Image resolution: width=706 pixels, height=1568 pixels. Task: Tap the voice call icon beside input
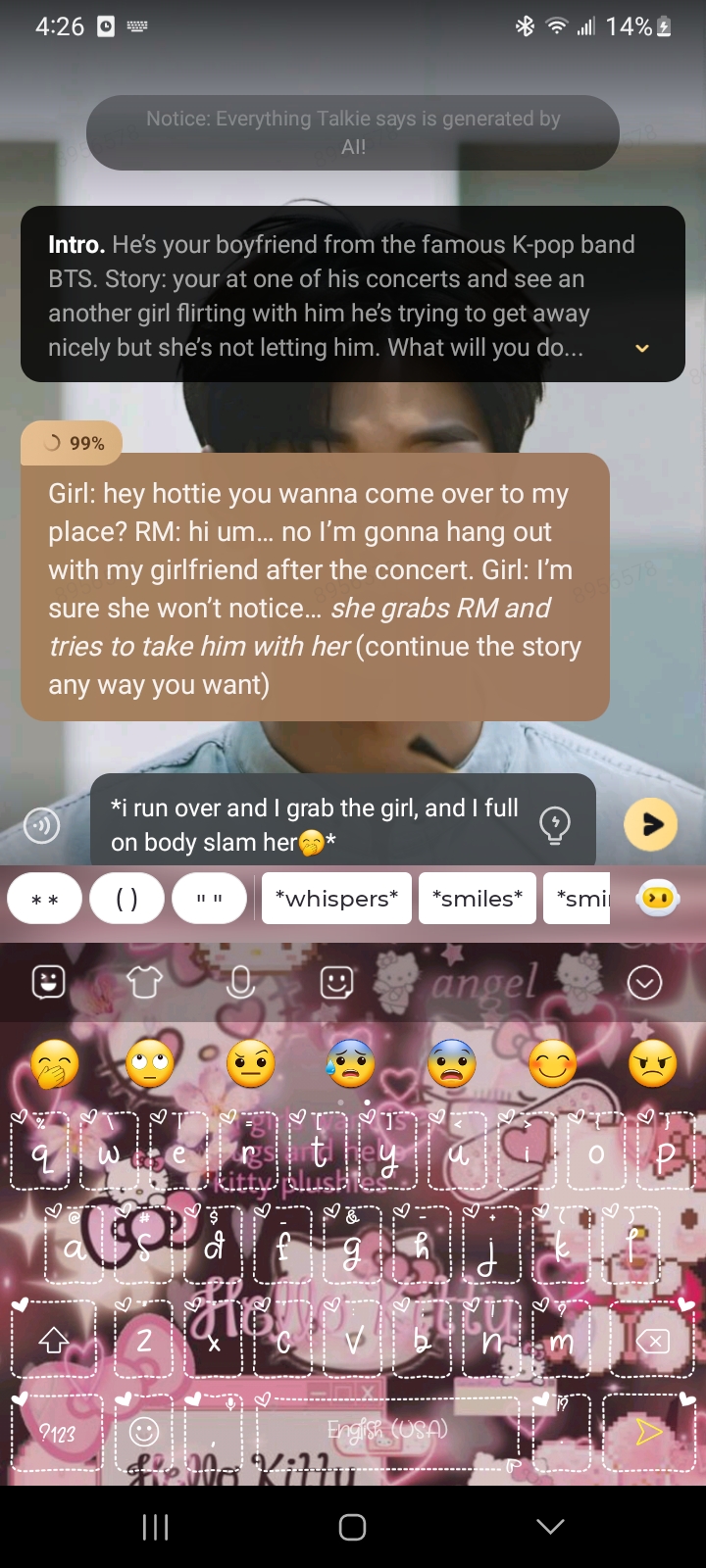[x=41, y=826]
